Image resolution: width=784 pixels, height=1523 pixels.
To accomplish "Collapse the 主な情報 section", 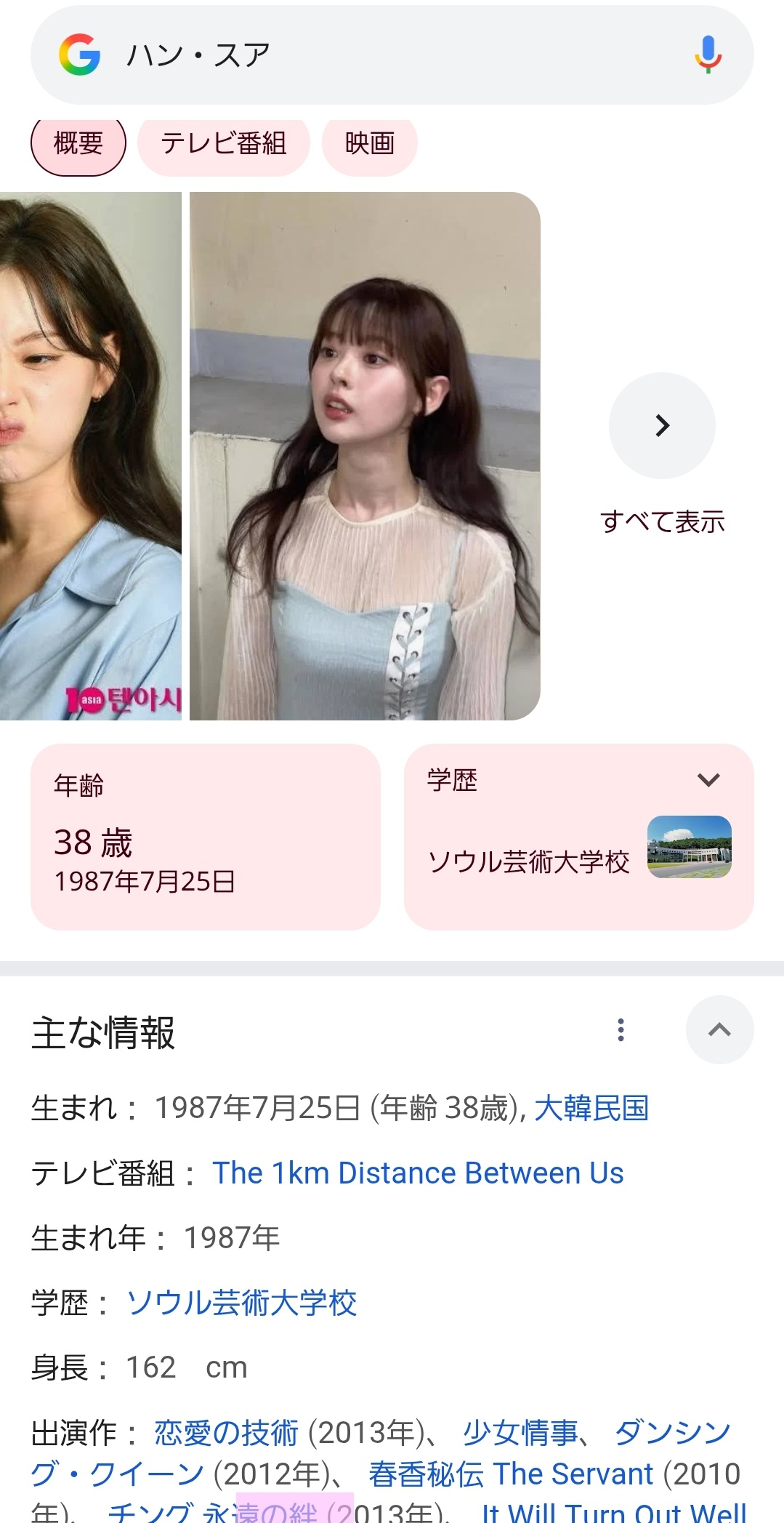I will [x=719, y=1029].
